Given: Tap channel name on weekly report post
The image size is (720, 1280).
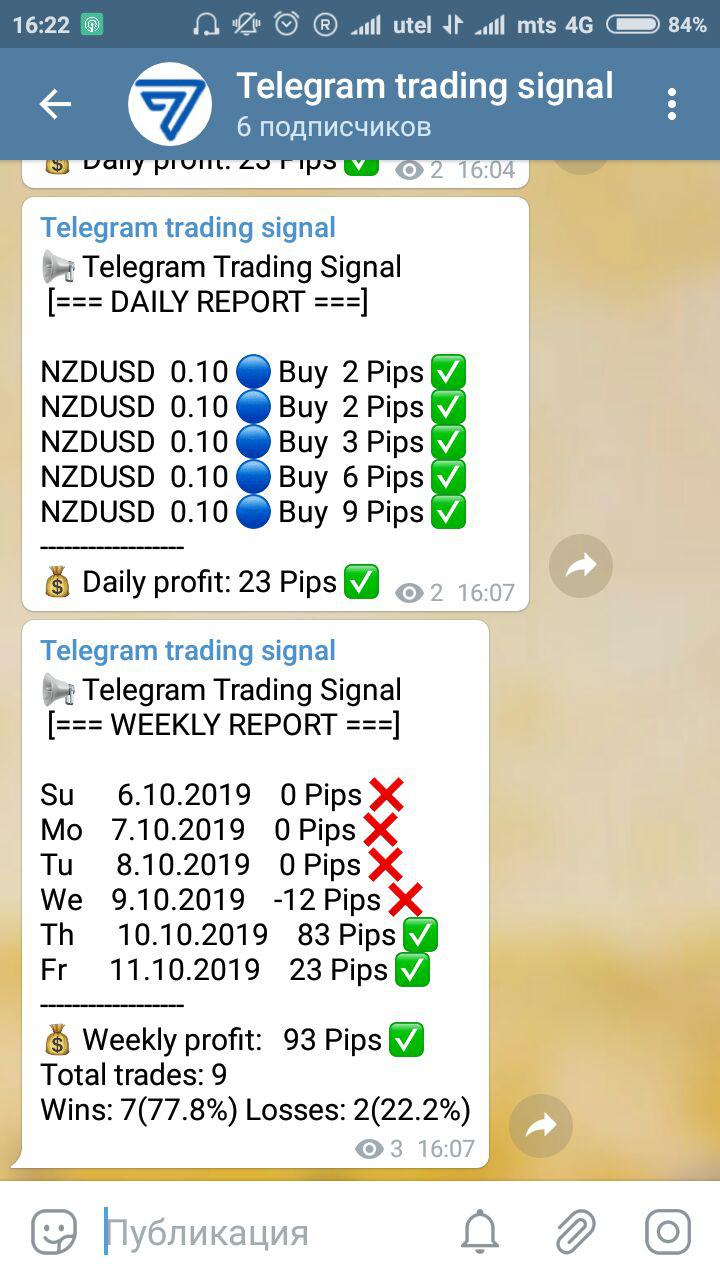Looking at the screenshot, I should coord(188,651).
